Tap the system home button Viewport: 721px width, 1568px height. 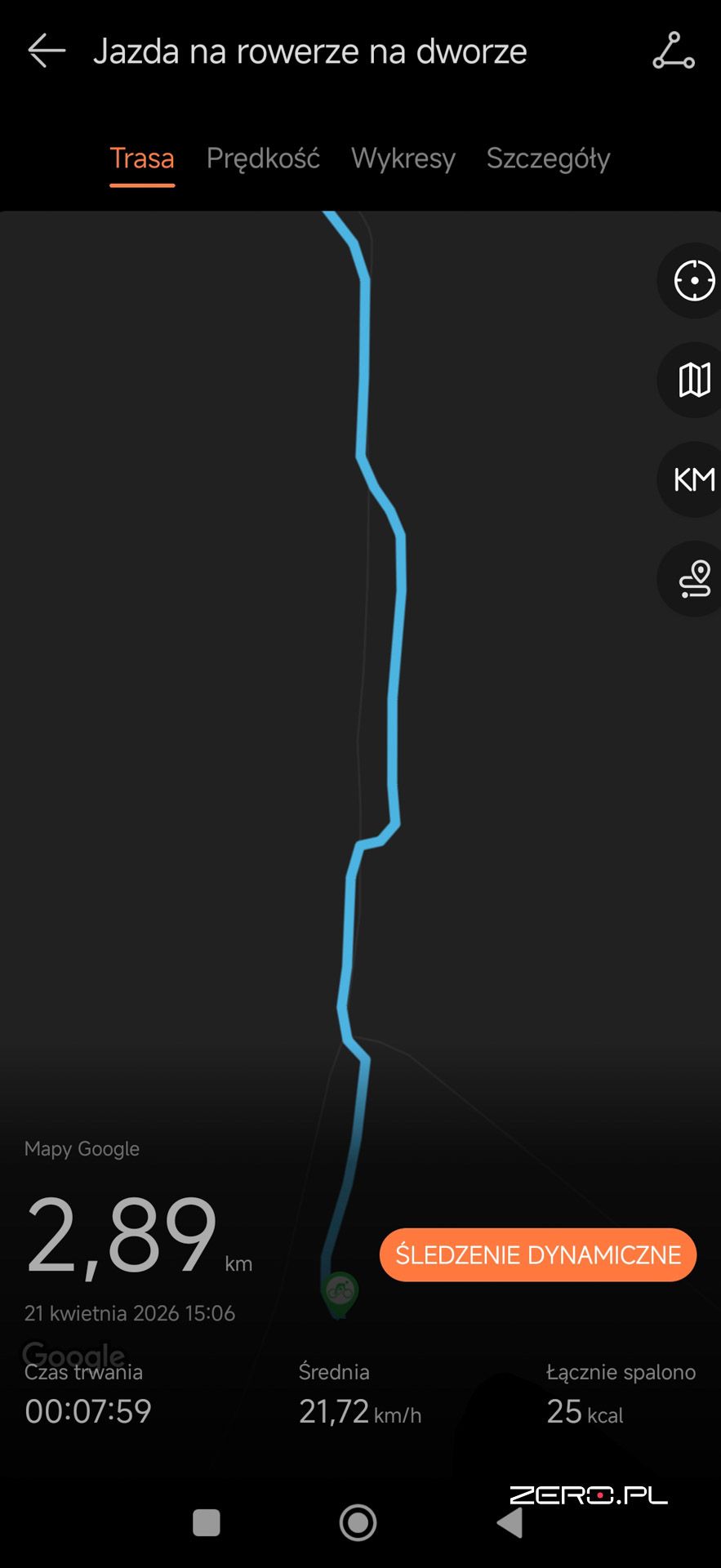click(x=358, y=1522)
